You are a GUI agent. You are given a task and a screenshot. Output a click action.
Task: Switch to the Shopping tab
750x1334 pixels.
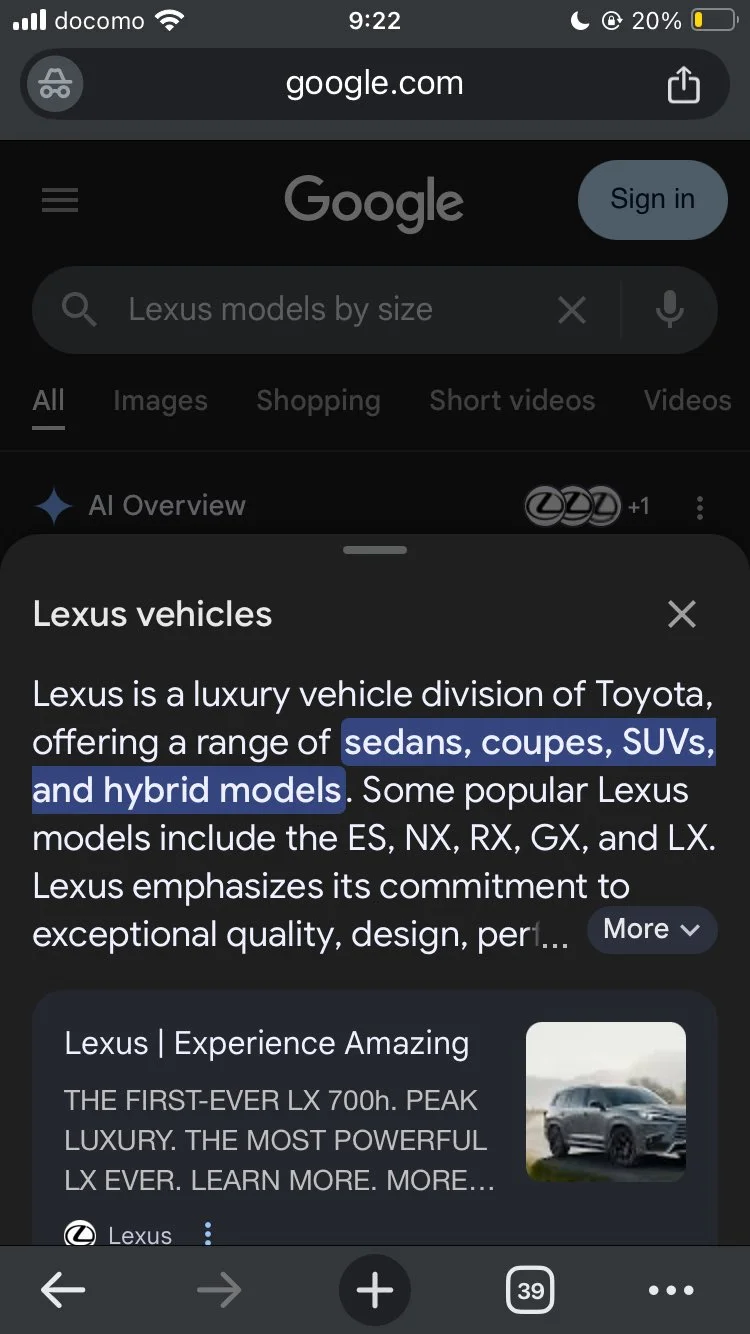pyautogui.click(x=318, y=401)
